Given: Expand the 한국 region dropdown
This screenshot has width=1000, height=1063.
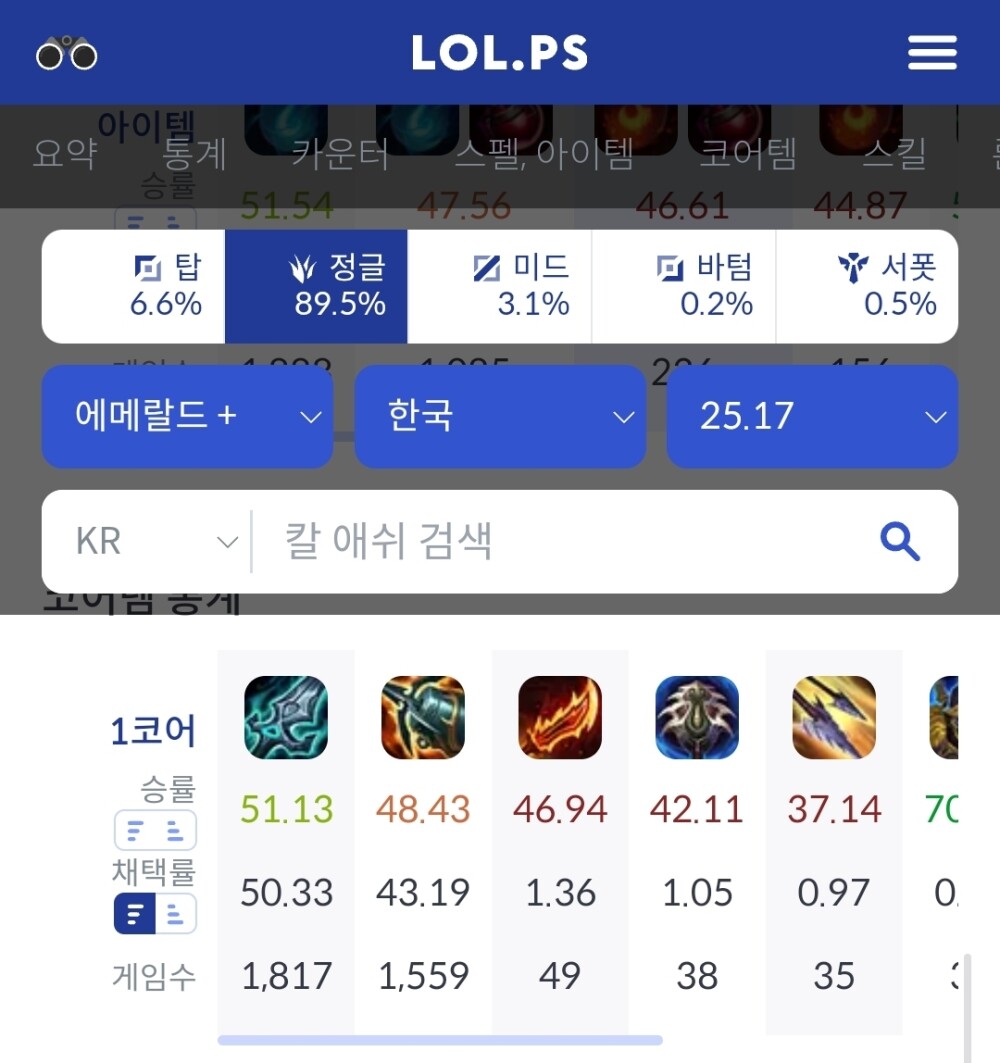Looking at the screenshot, I should [x=500, y=416].
